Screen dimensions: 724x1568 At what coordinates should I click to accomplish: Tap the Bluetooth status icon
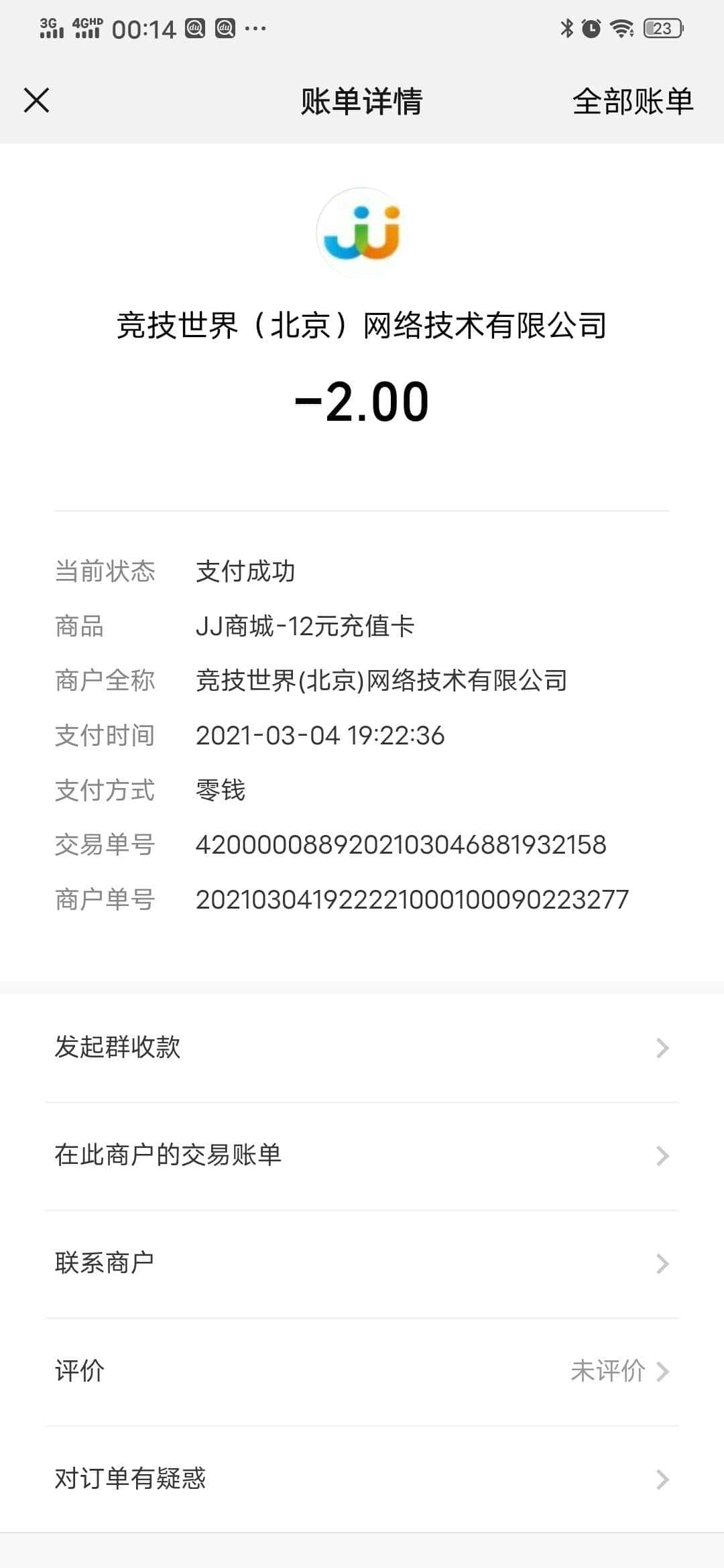(x=565, y=29)
